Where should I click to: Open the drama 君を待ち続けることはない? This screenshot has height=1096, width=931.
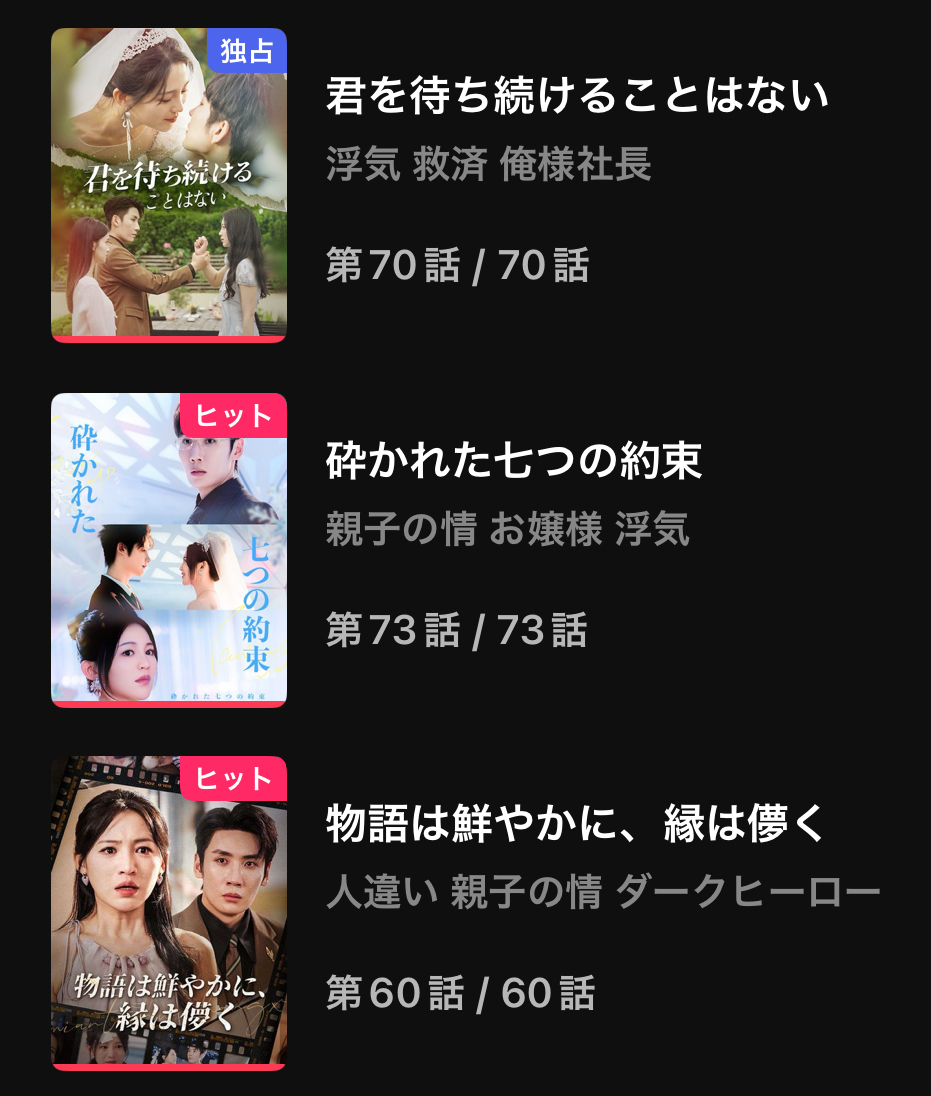pyautogui.click(x=577, y=97)
